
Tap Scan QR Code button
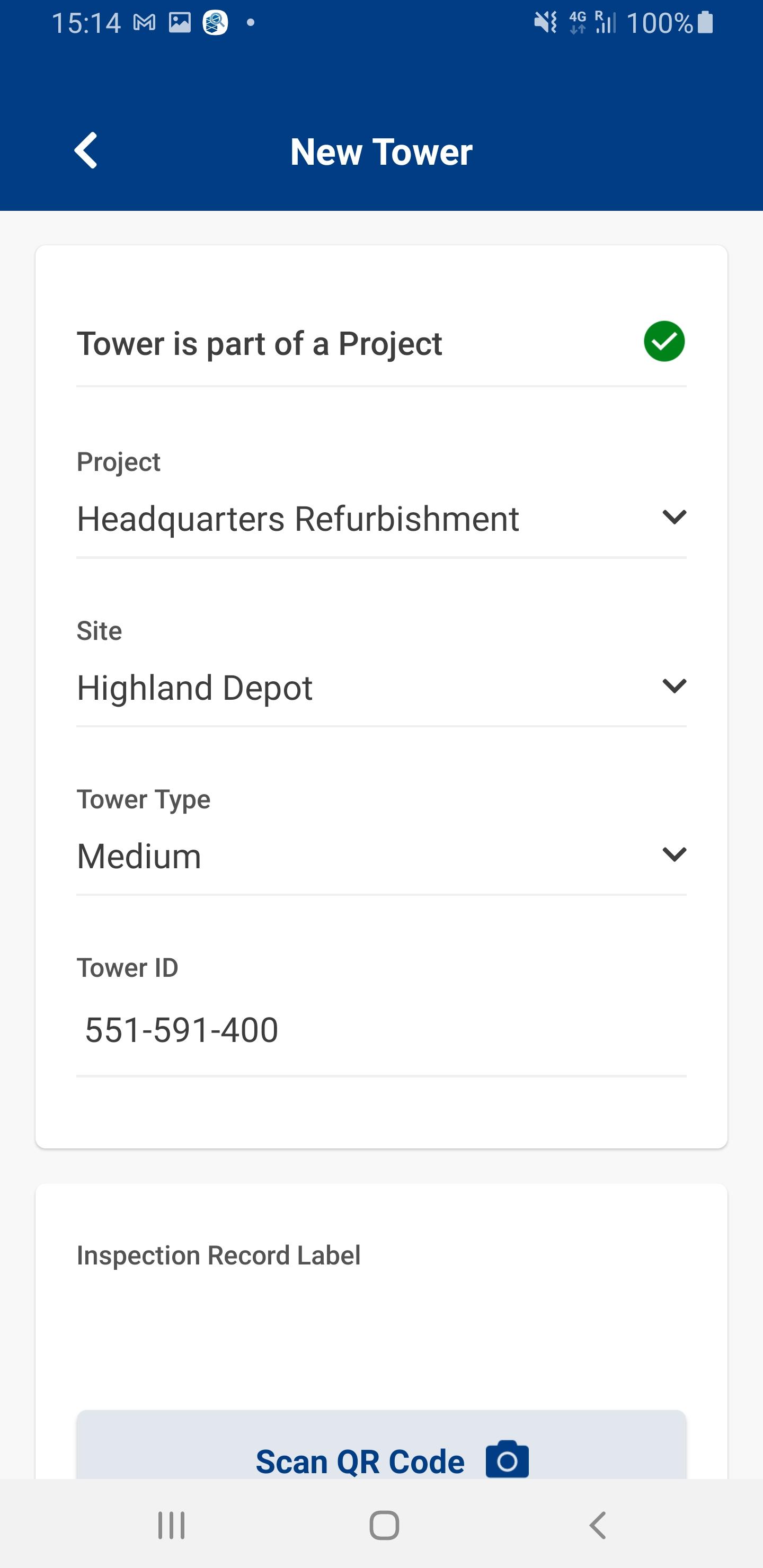tap(381, 1453)
